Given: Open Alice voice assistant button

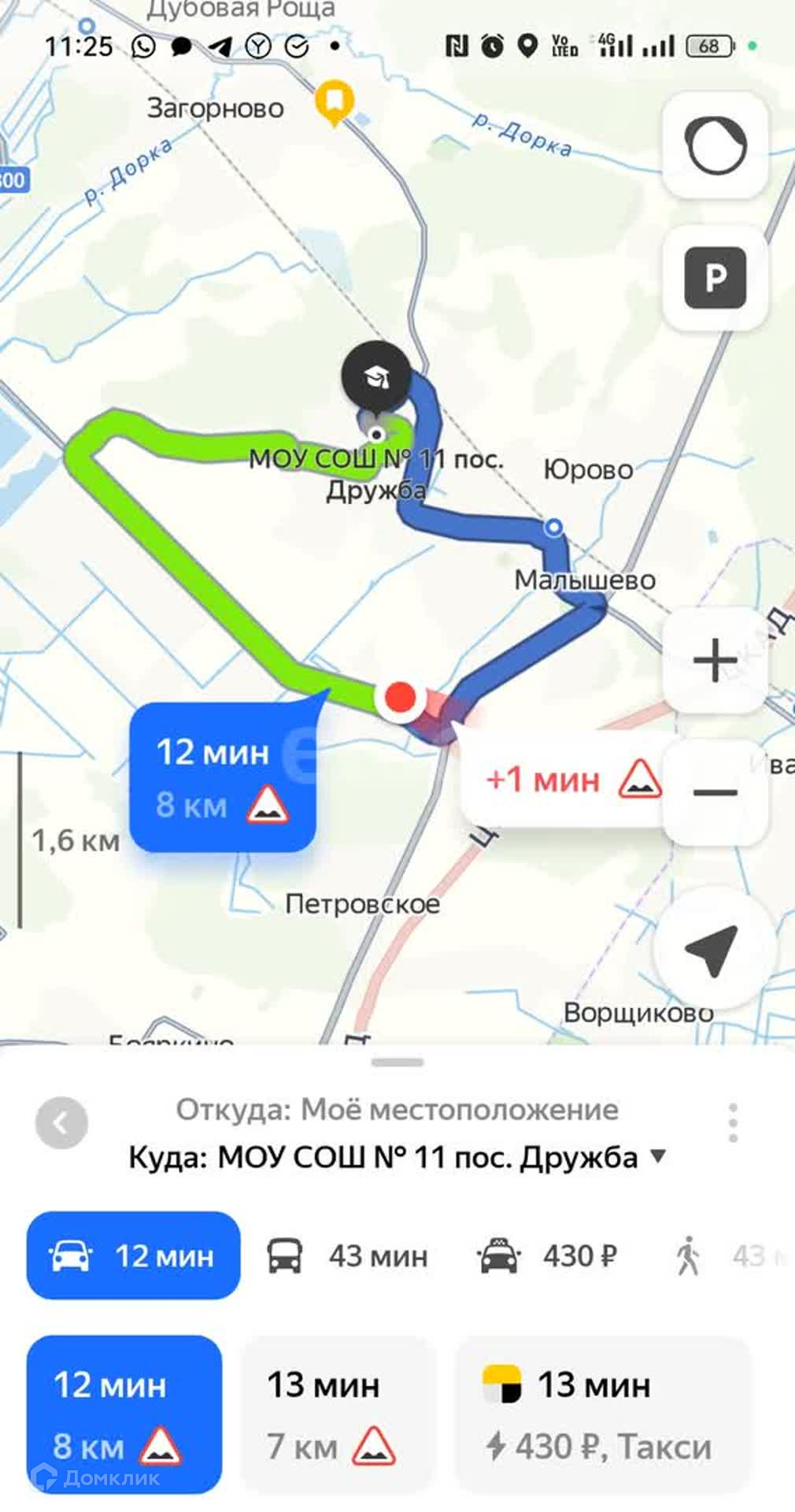Looking at the screenshot, I should tap(715, 146).
